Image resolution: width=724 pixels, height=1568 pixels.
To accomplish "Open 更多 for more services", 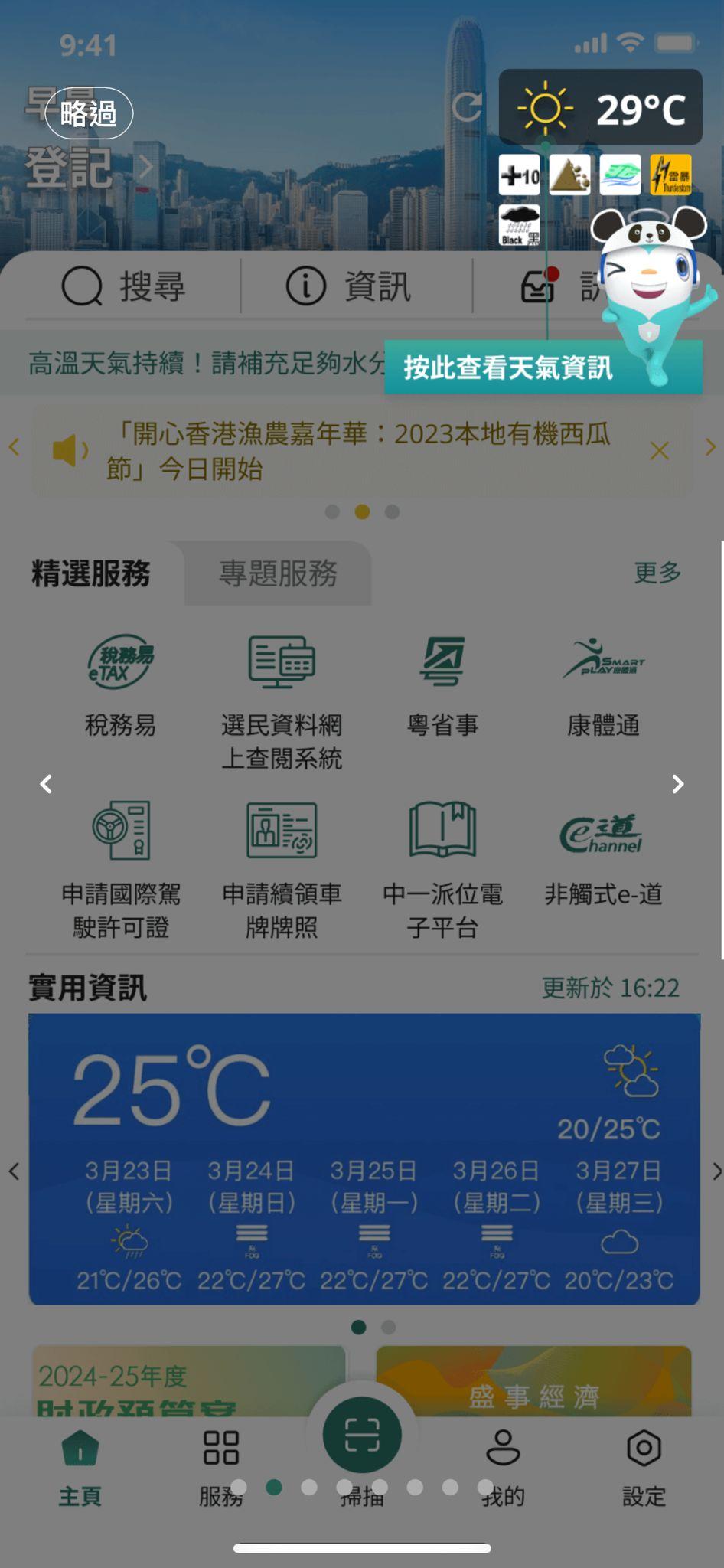I will pos(656,572).
